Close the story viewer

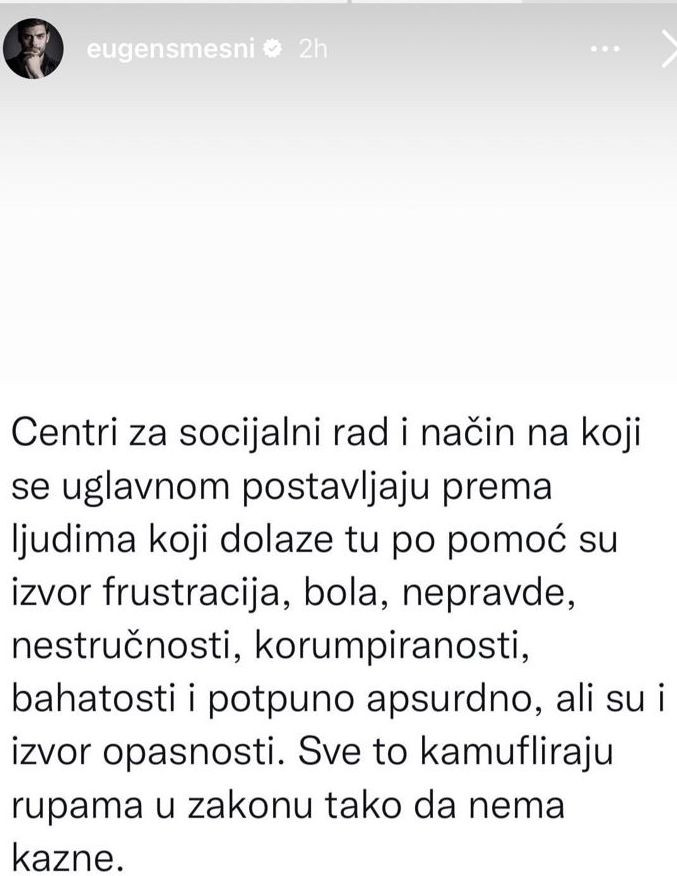666,51
